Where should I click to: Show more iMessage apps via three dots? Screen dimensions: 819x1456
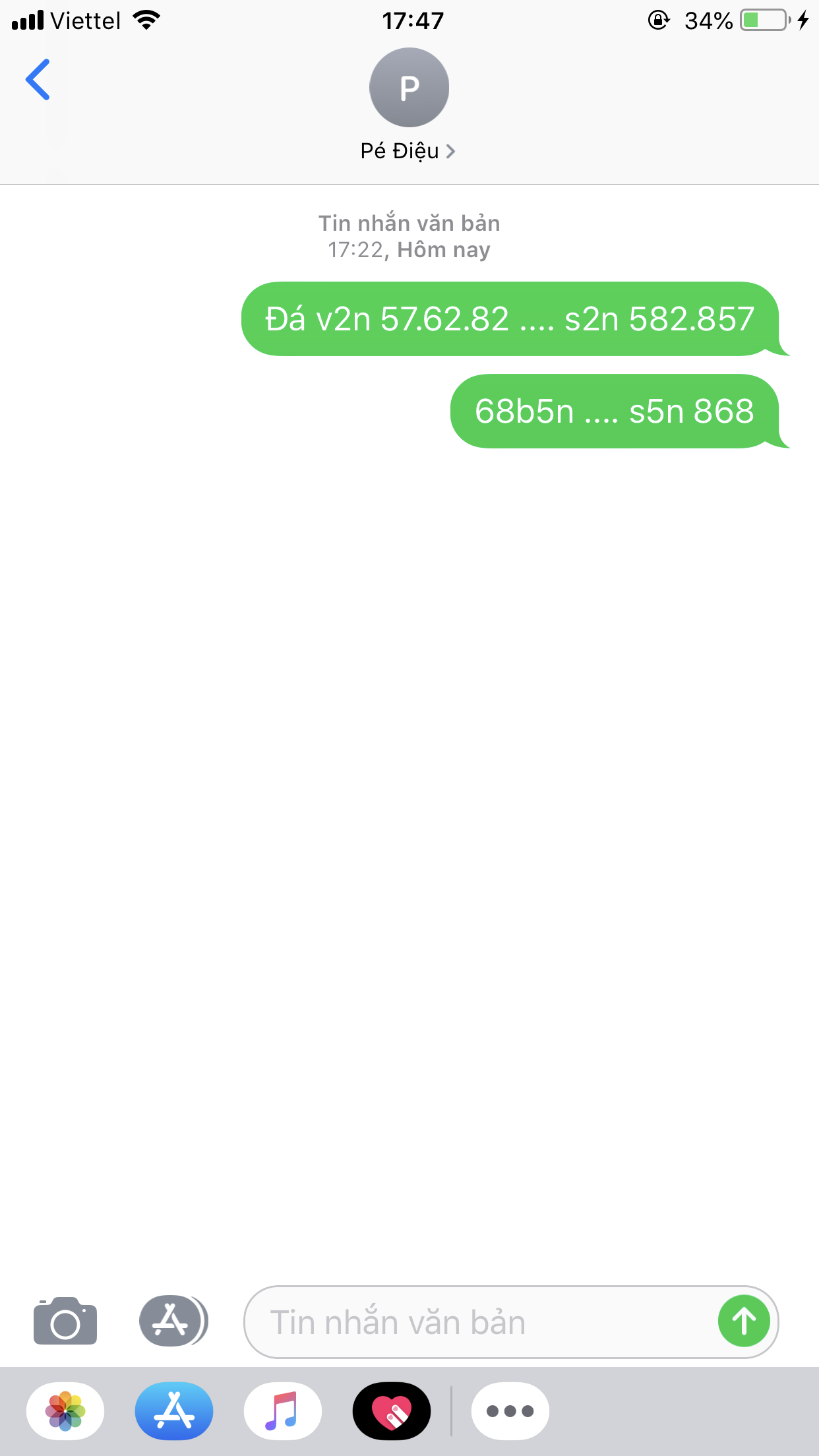coord(510,1411)
